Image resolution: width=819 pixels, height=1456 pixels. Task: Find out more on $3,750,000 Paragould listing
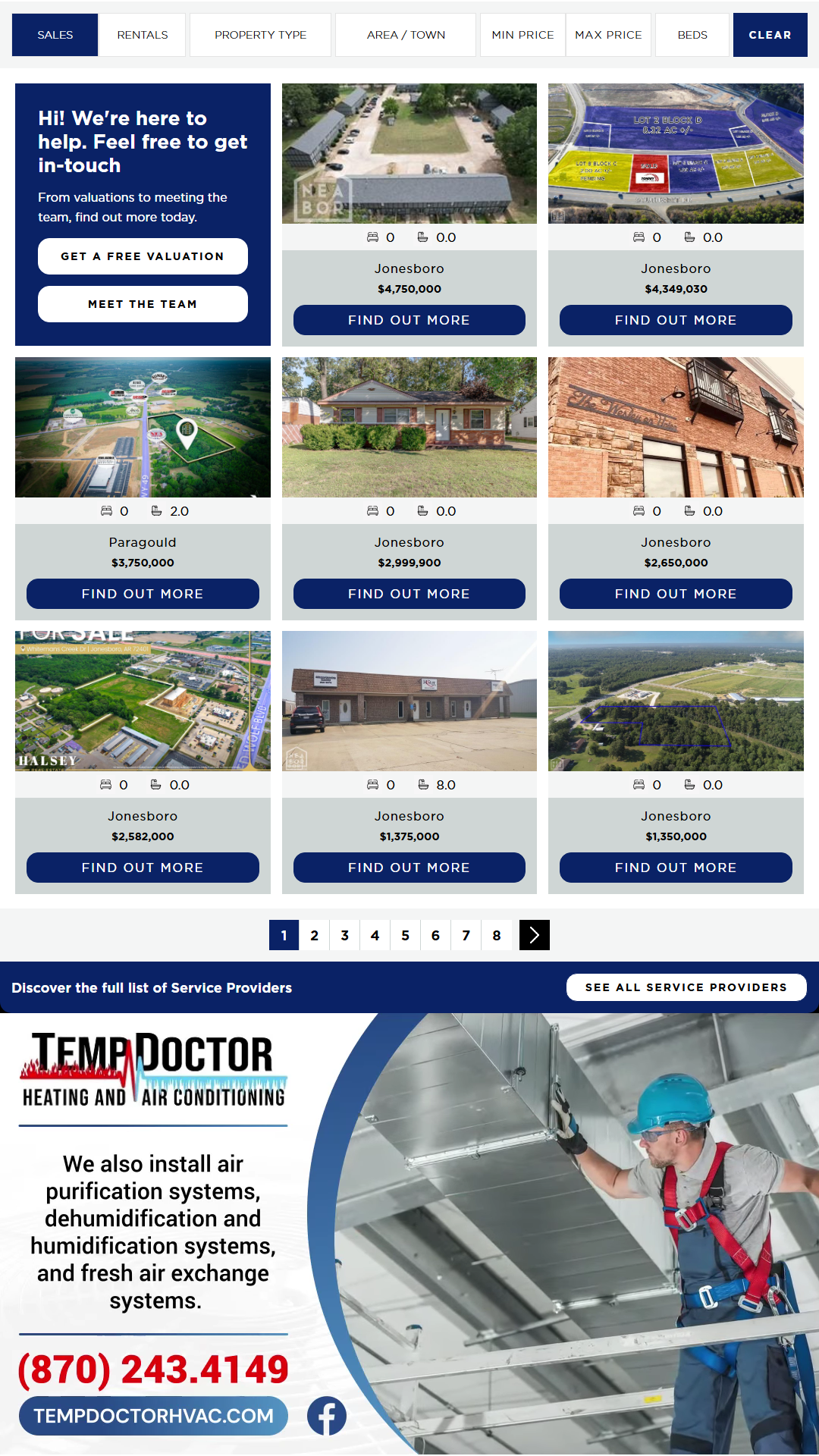point(143,594)
